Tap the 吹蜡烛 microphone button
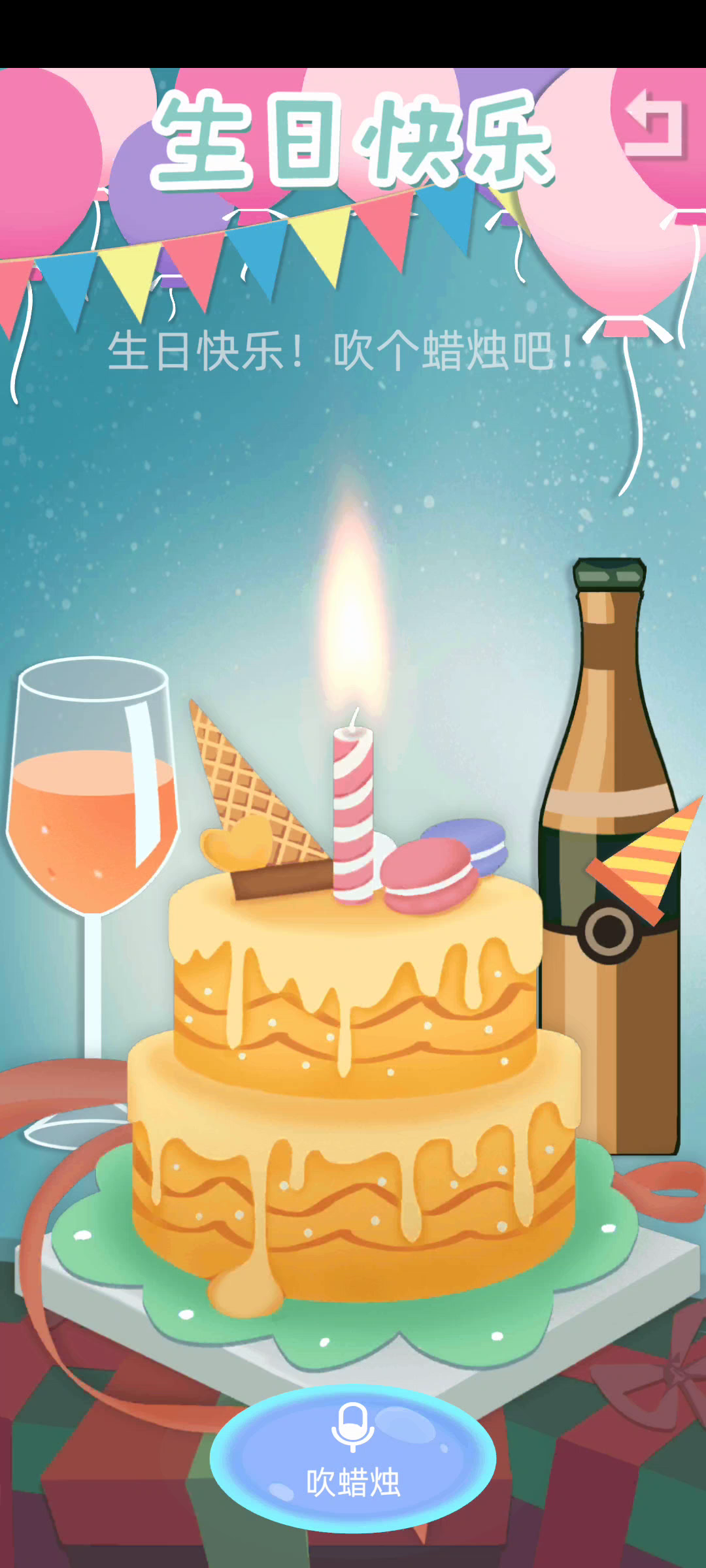 coord(353,1458)
